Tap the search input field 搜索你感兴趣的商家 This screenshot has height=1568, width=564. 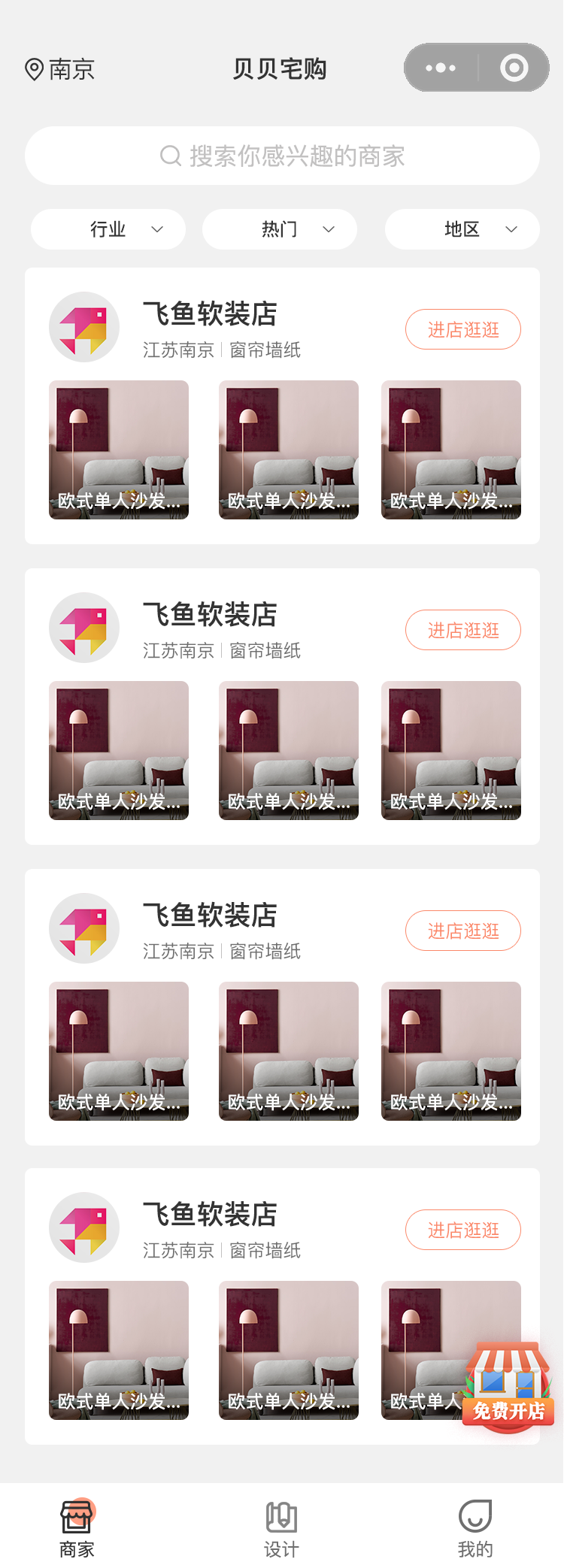(282, 156)
